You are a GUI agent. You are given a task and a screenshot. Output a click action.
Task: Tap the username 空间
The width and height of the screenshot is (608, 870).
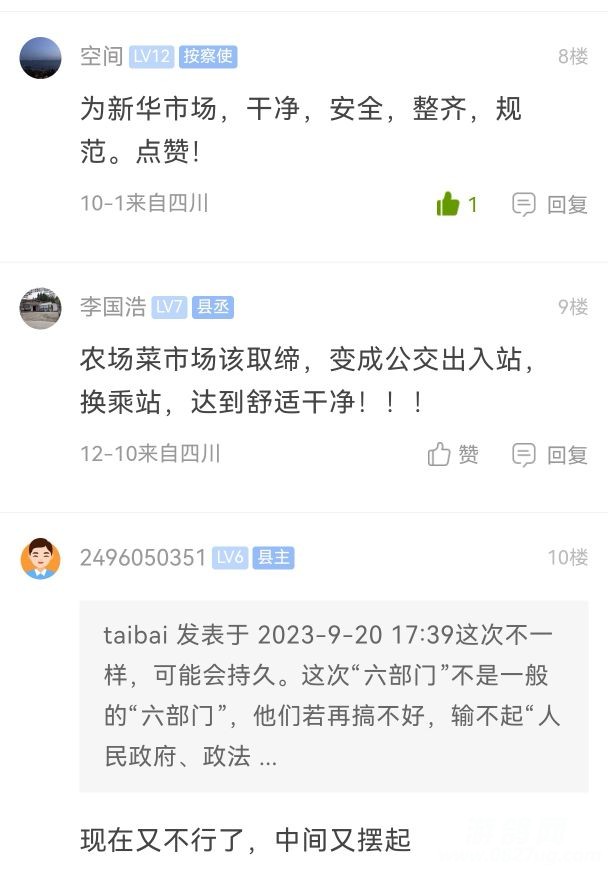click(x=101, y=57)
